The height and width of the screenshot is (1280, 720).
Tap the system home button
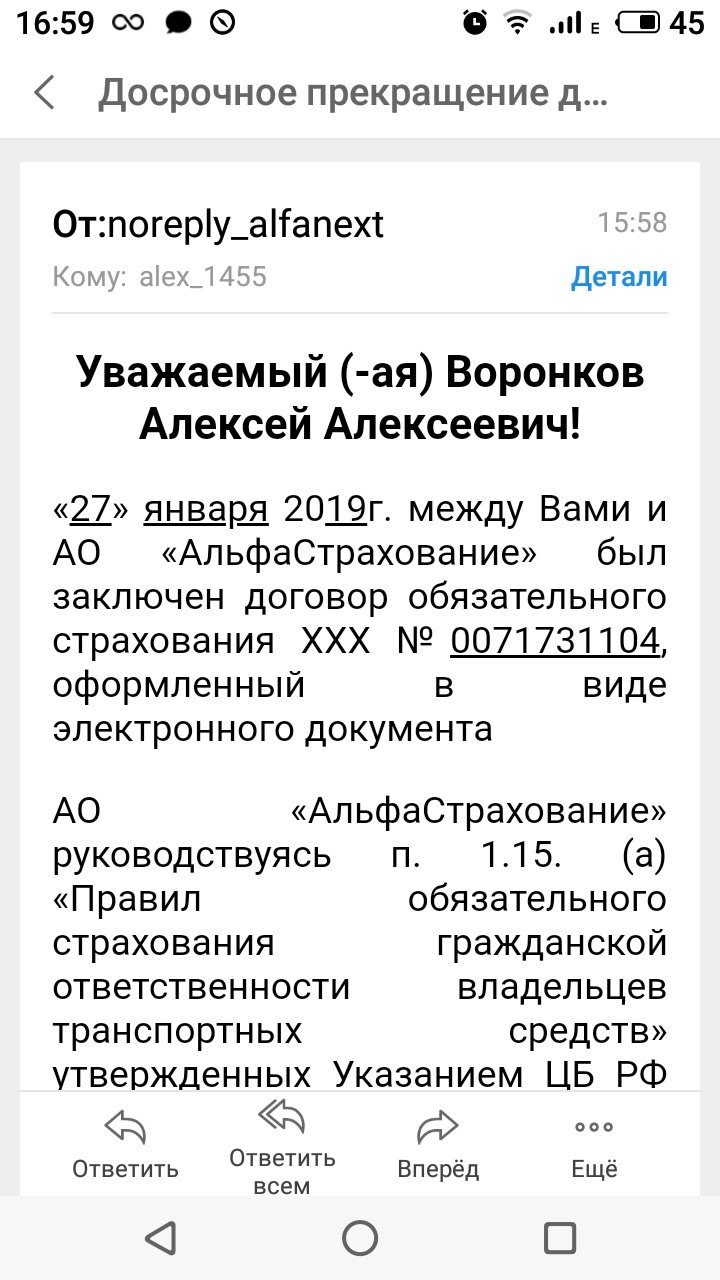[360, 1238]
